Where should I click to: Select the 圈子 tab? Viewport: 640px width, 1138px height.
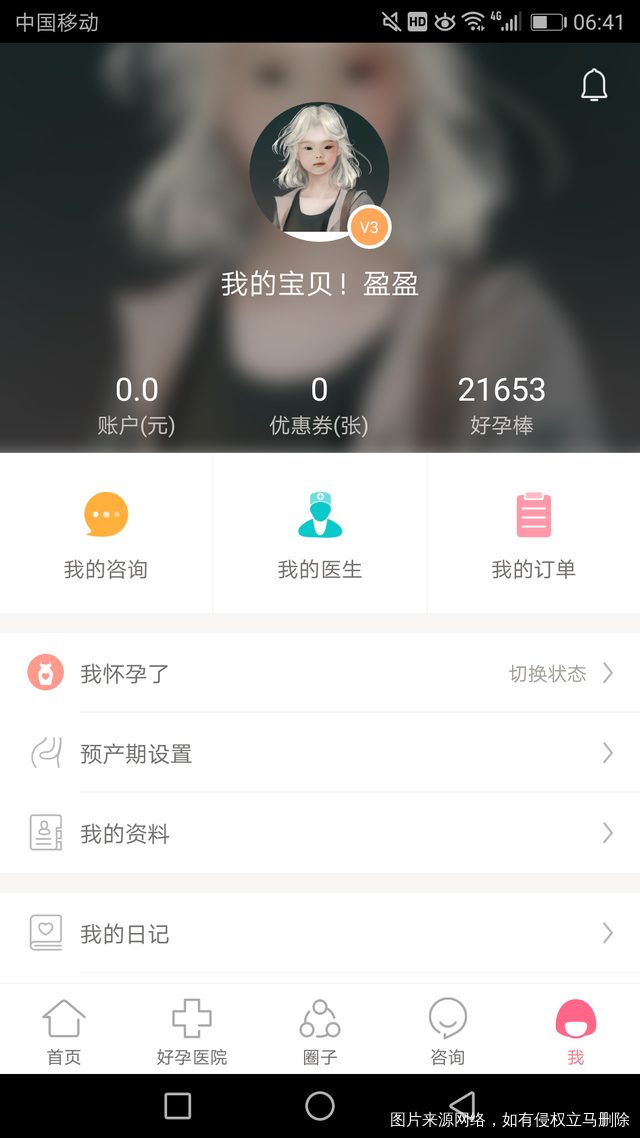pyautogui.click(x=320, y=1031)
